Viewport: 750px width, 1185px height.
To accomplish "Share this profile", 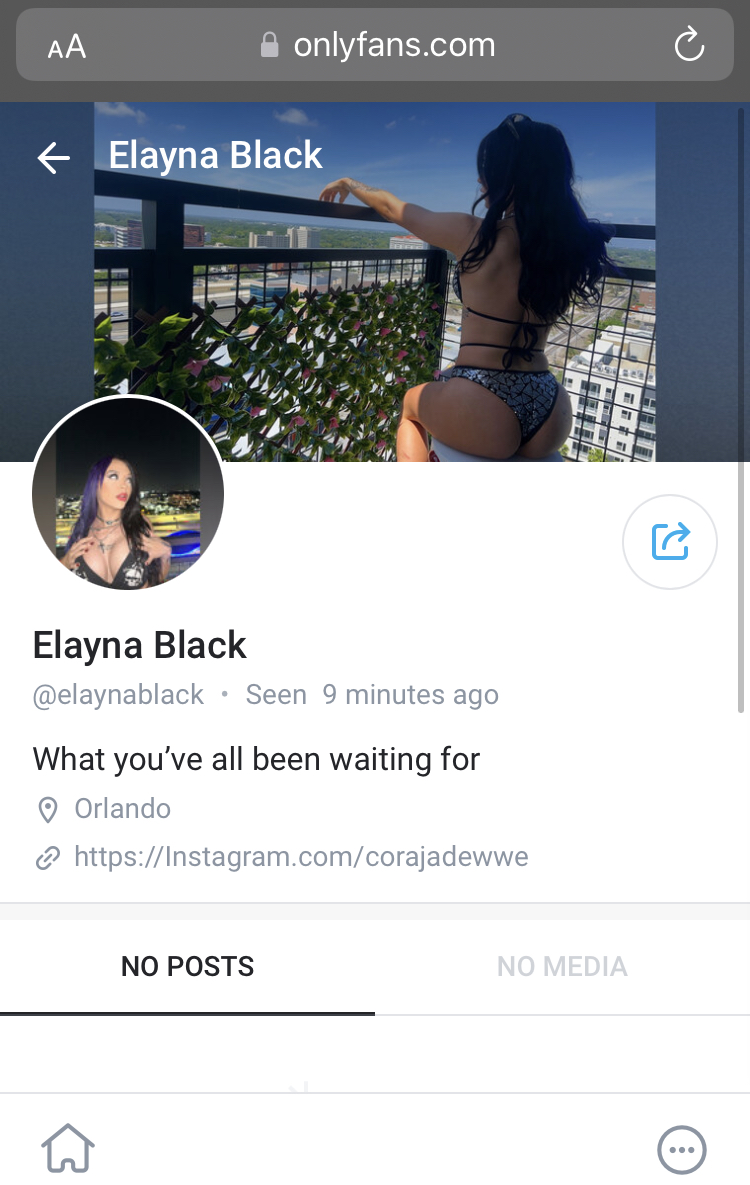I will coord(670,542).
